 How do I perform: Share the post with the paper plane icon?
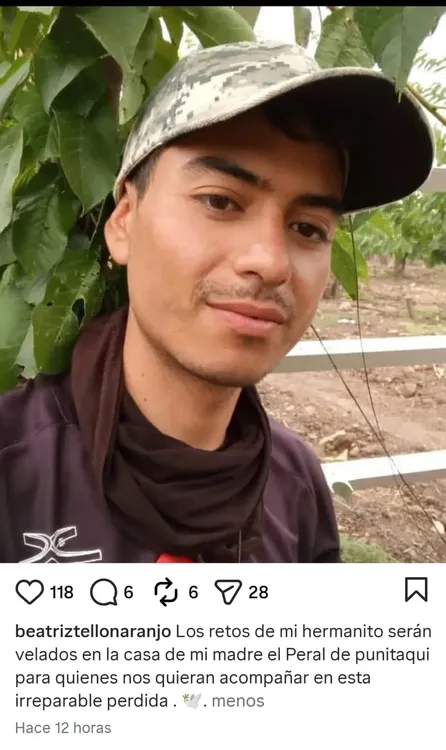pos(228,592)
